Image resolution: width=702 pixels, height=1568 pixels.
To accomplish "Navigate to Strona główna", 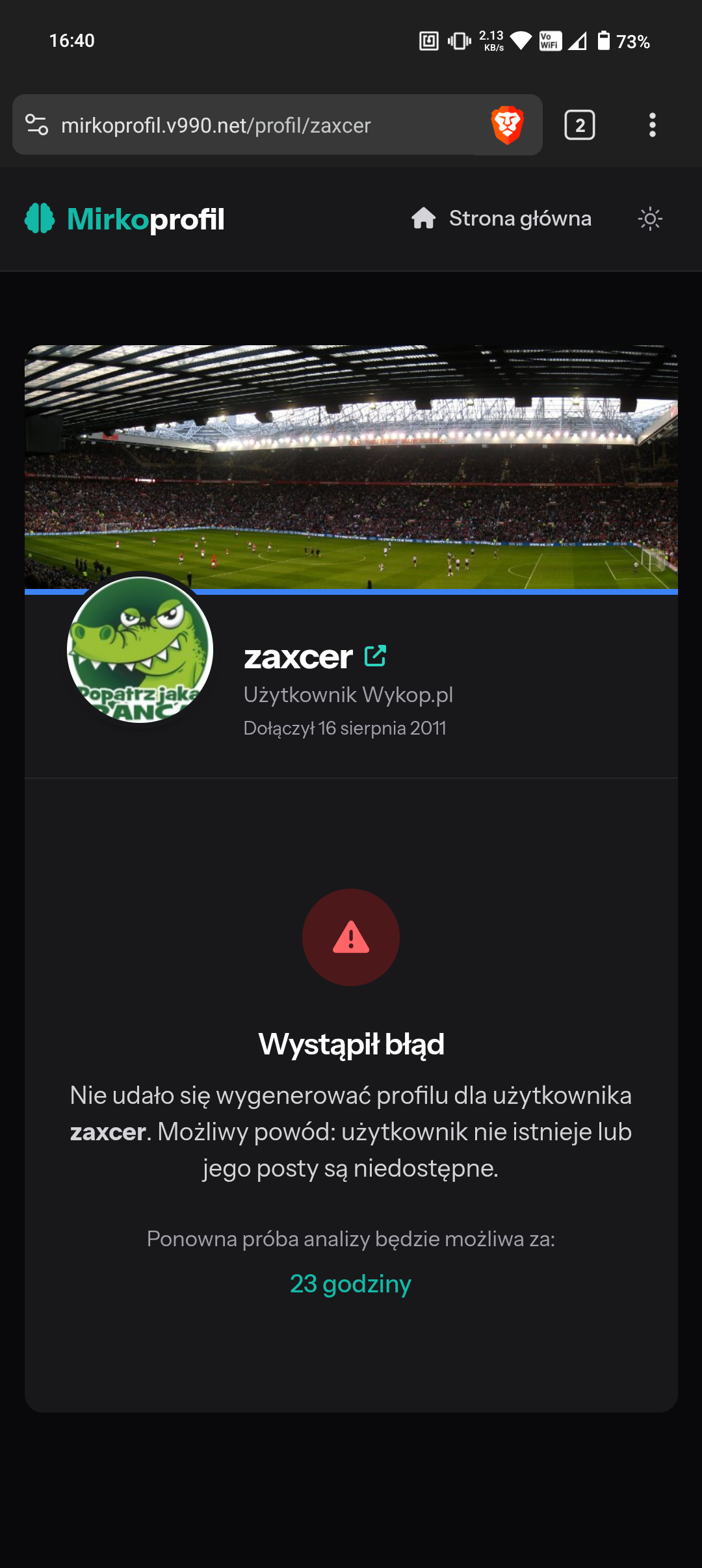I will [502, 218].
